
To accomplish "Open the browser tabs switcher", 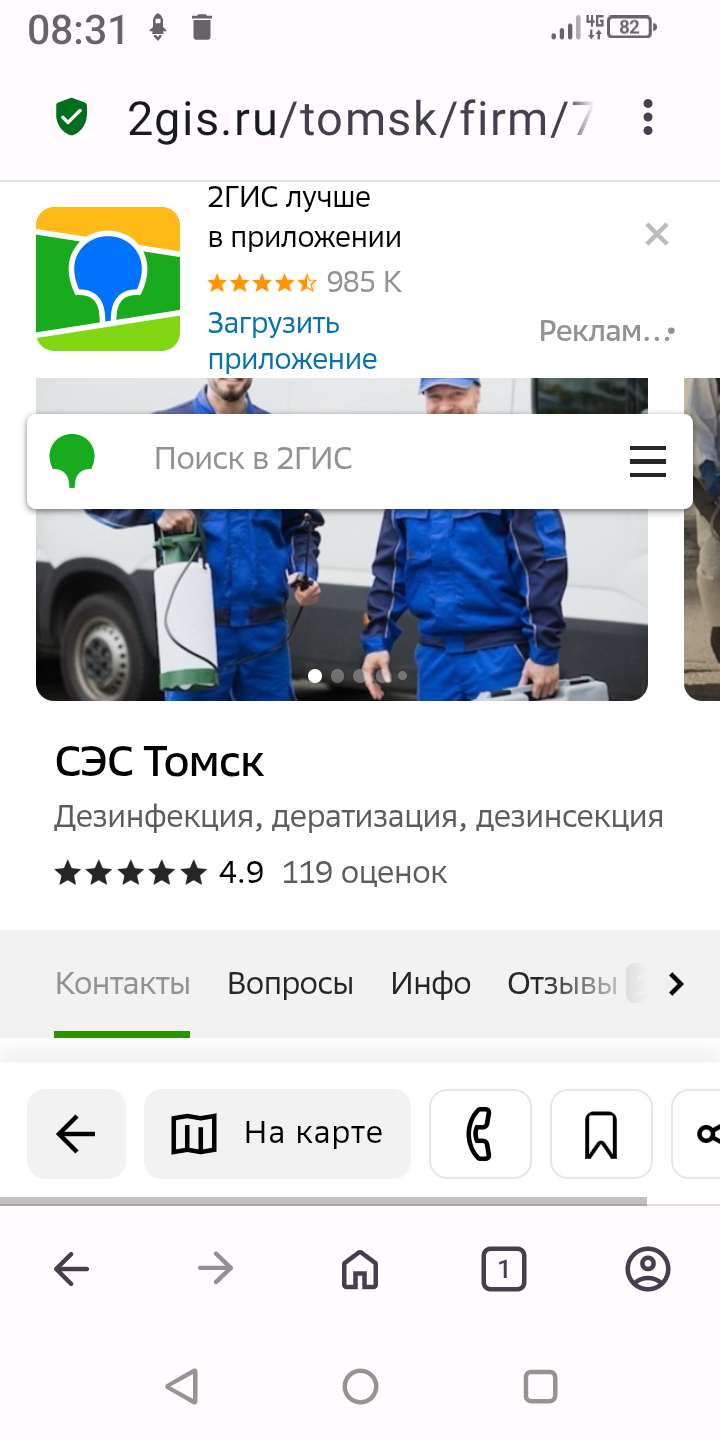I will pyautogui.click(x=503, y=1270).
